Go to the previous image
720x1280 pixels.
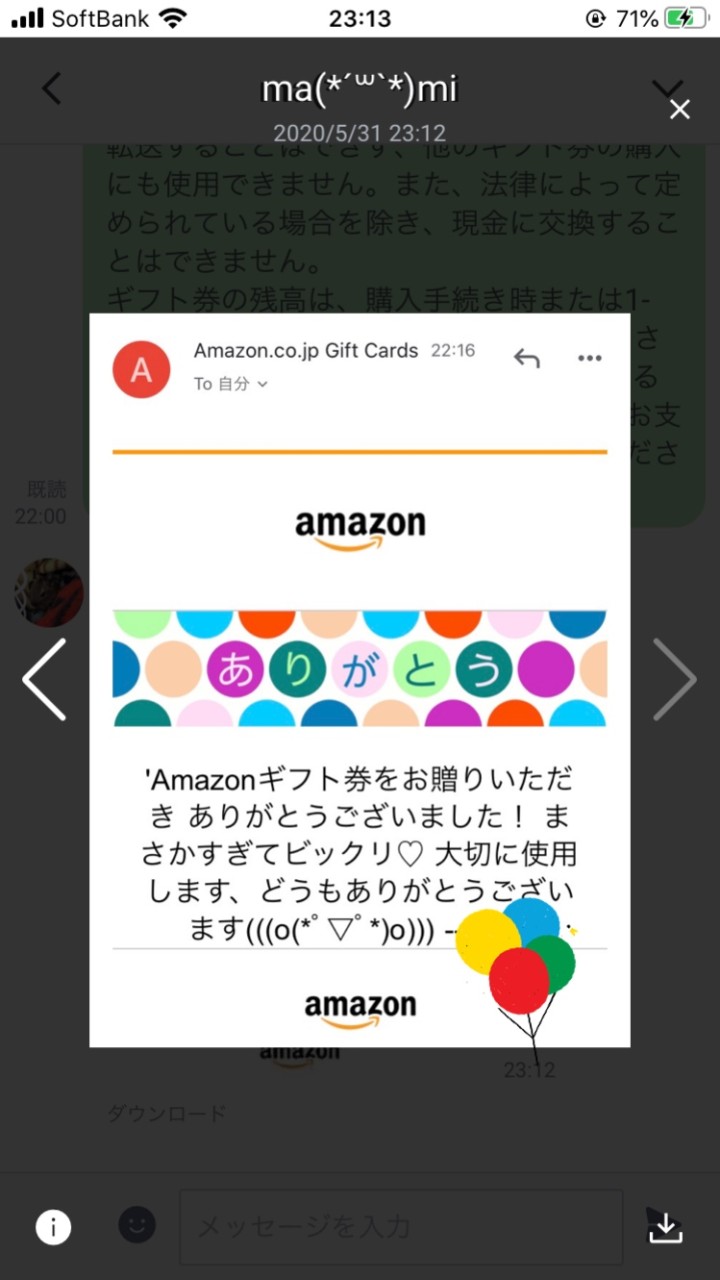tap(45, 680)
